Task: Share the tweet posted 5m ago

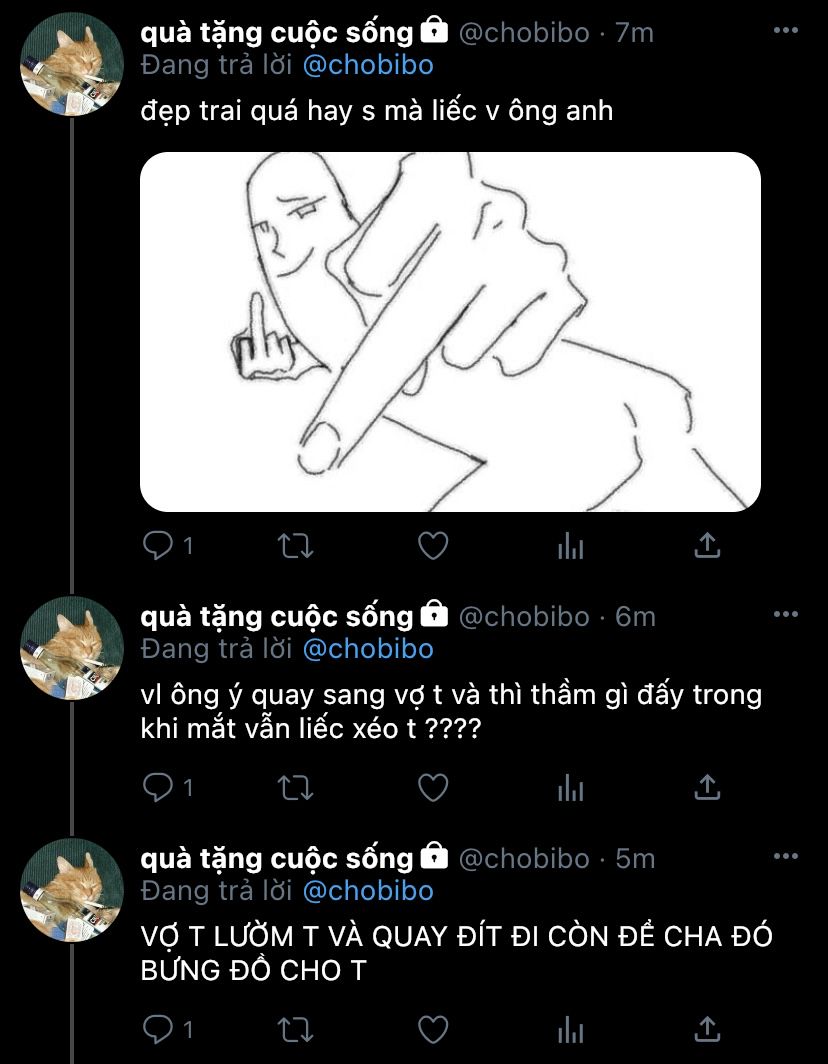Action: (x=707, y=1029)
